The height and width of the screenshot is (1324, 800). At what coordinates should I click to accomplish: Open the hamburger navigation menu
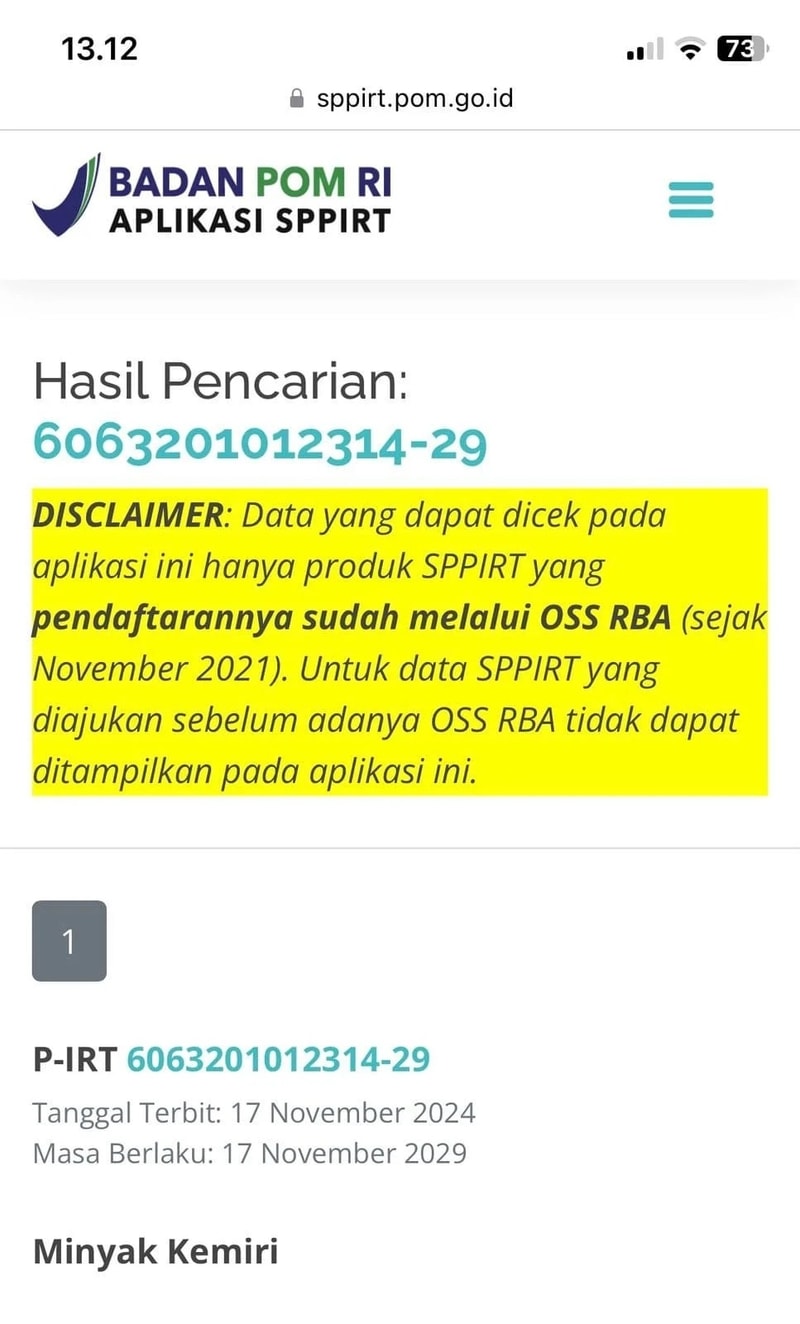coord(690,199)
